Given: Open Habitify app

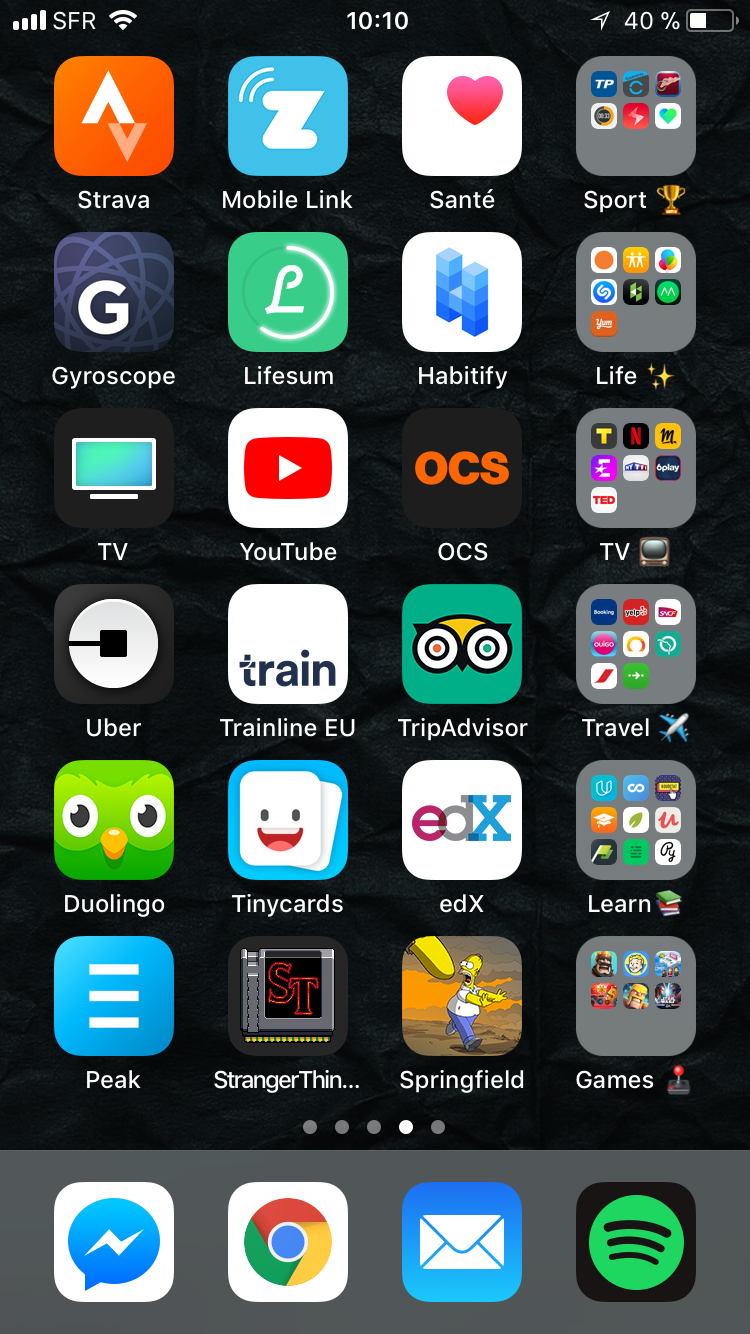Looking at the screenshot, I should coord(462,292).
